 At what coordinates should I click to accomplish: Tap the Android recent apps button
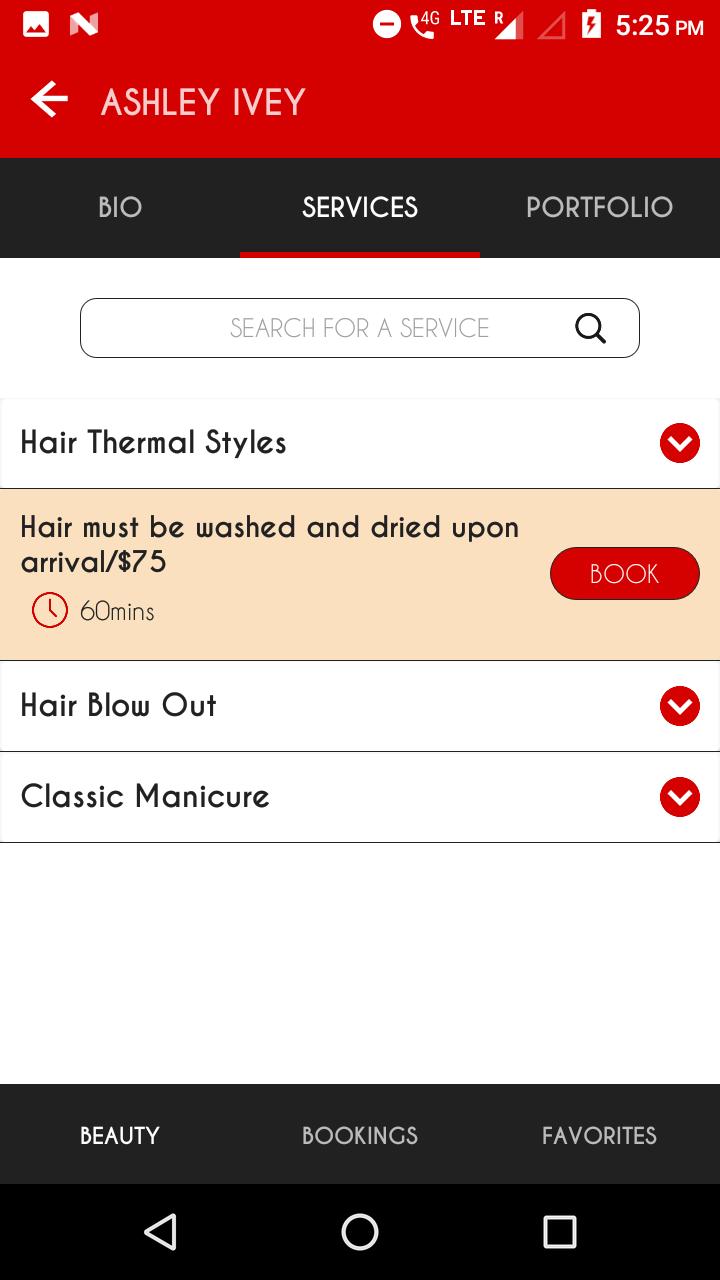coord(560,1231)
